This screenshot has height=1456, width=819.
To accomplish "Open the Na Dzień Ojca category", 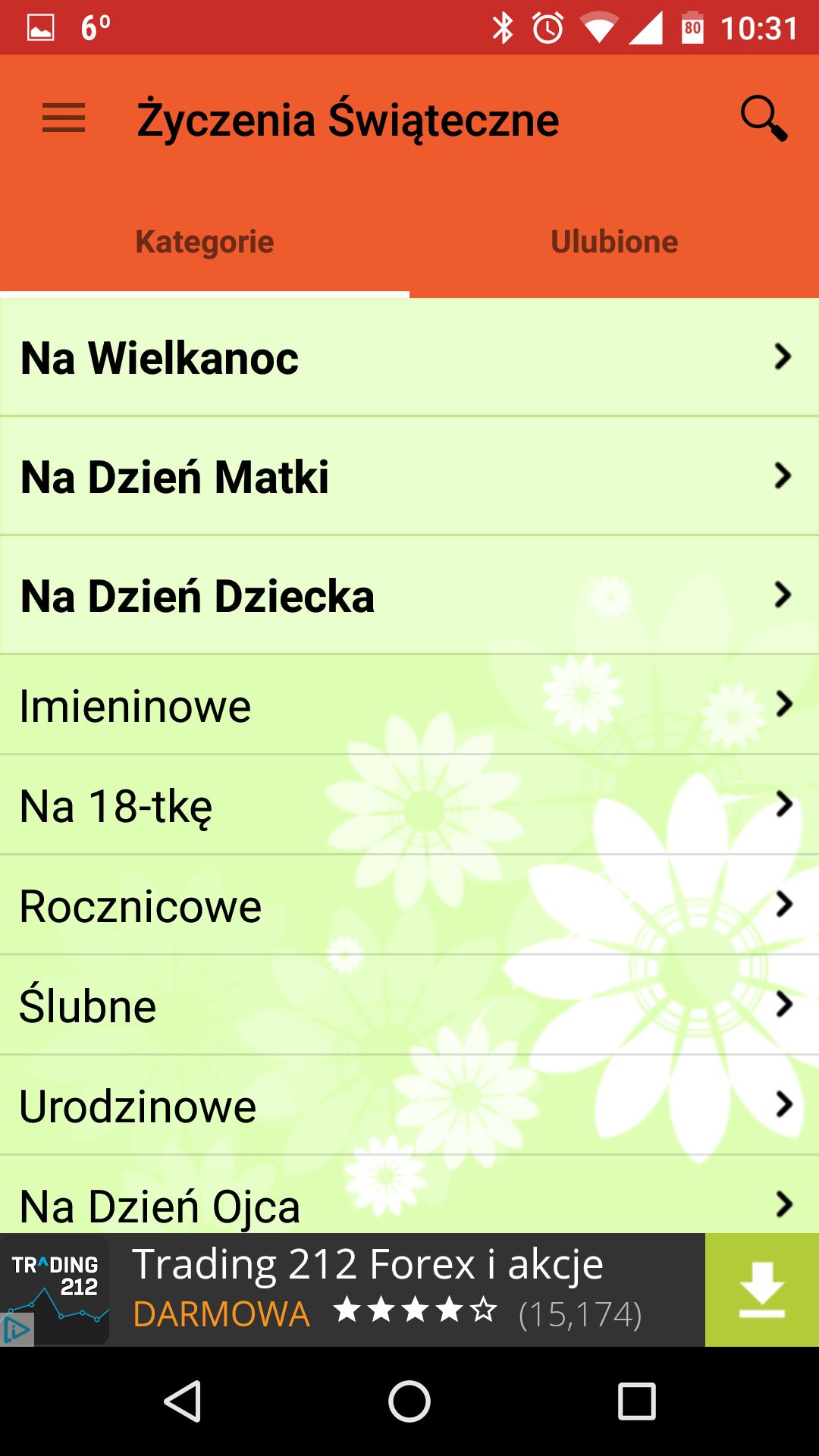I will pos(409,1195).
